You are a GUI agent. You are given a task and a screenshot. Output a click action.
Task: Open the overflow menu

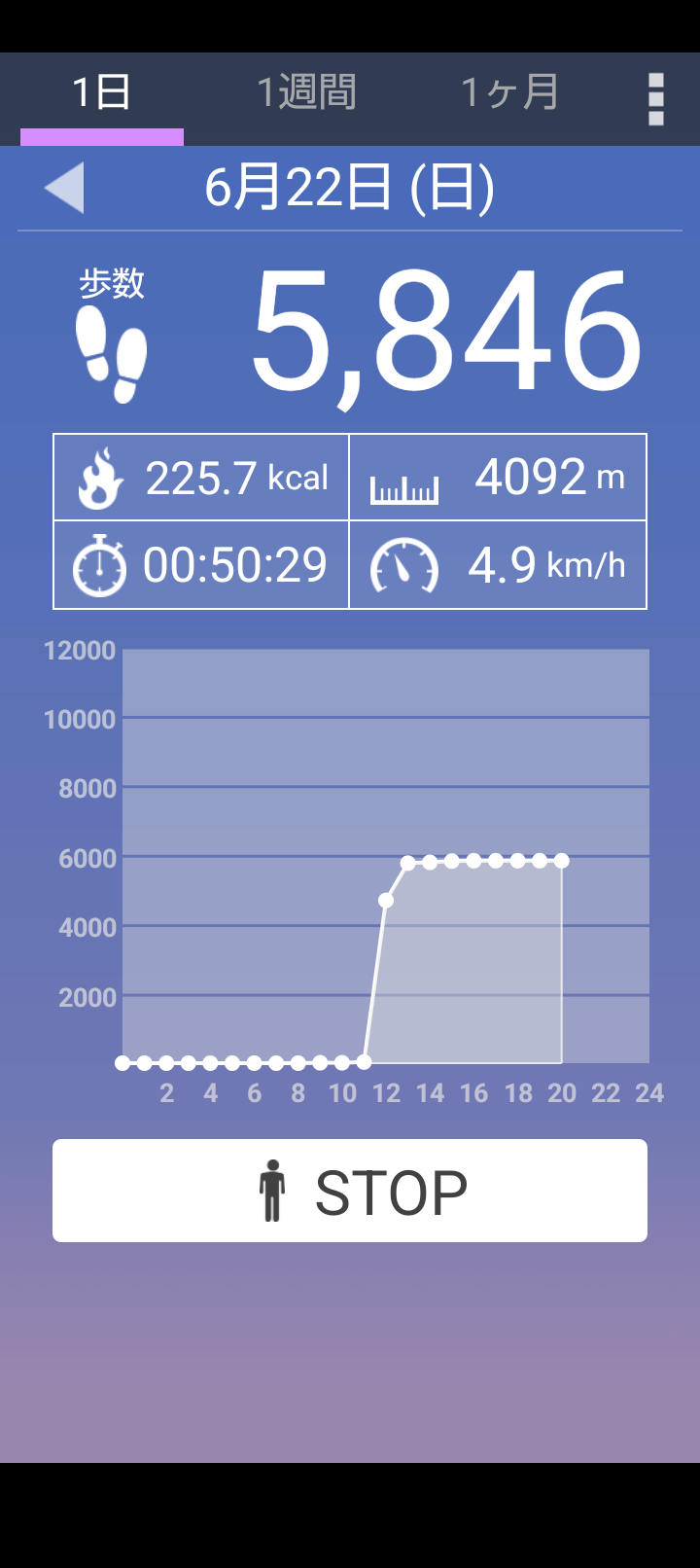656,99
